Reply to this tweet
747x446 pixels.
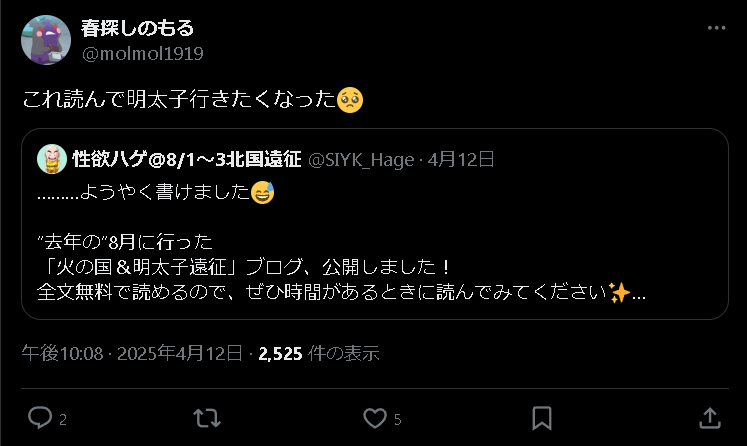pos(41,417)
